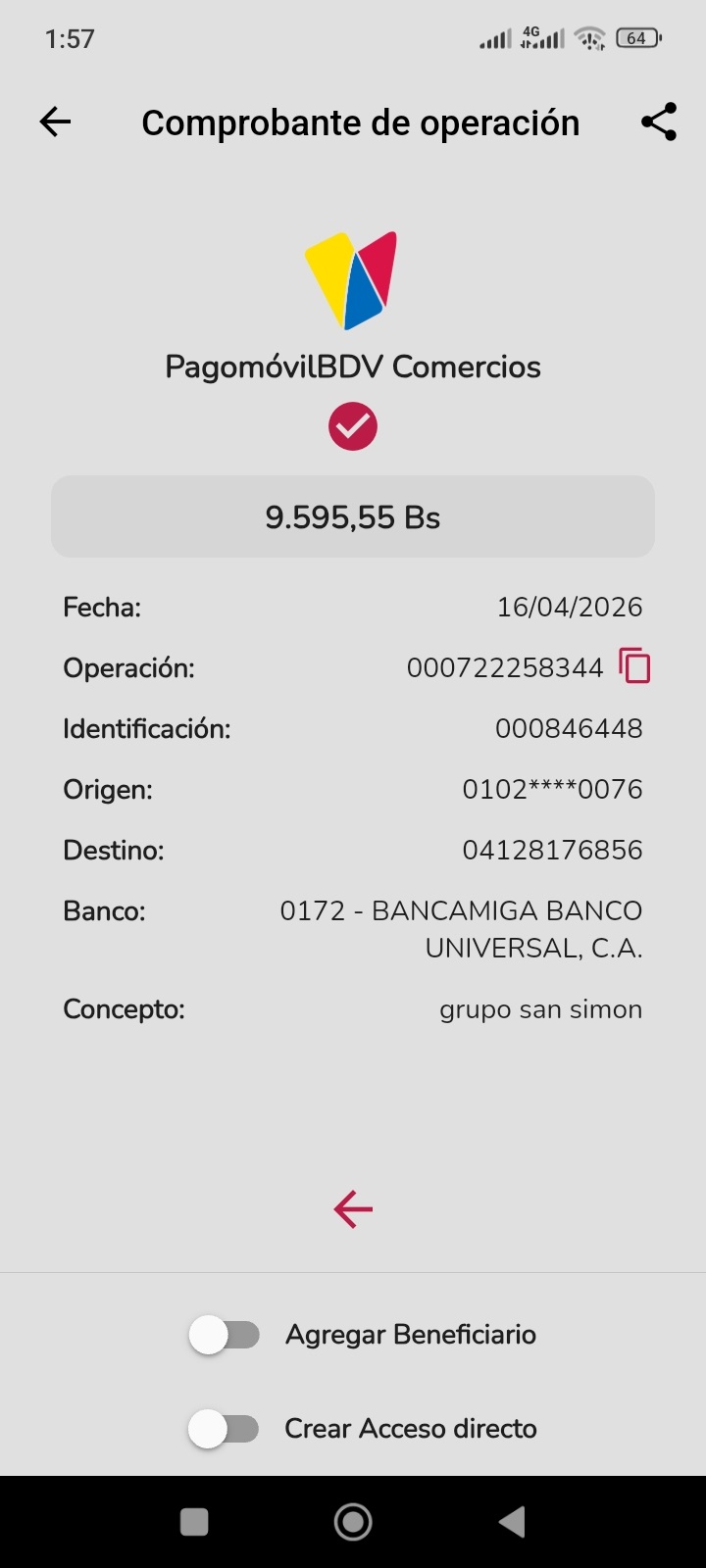Go back using the top-left arrow
This screenshot has width=706, height=1568.
(56, 122)
